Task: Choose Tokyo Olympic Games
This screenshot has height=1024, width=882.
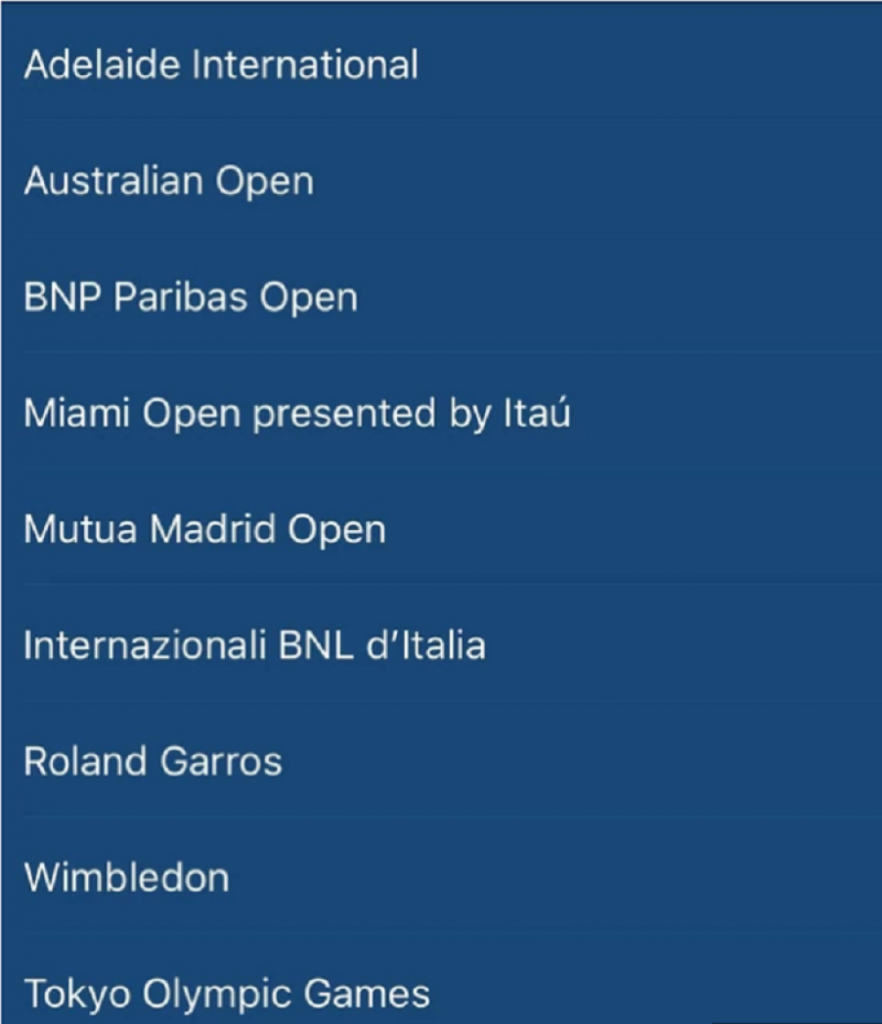Action: (227, 994)
